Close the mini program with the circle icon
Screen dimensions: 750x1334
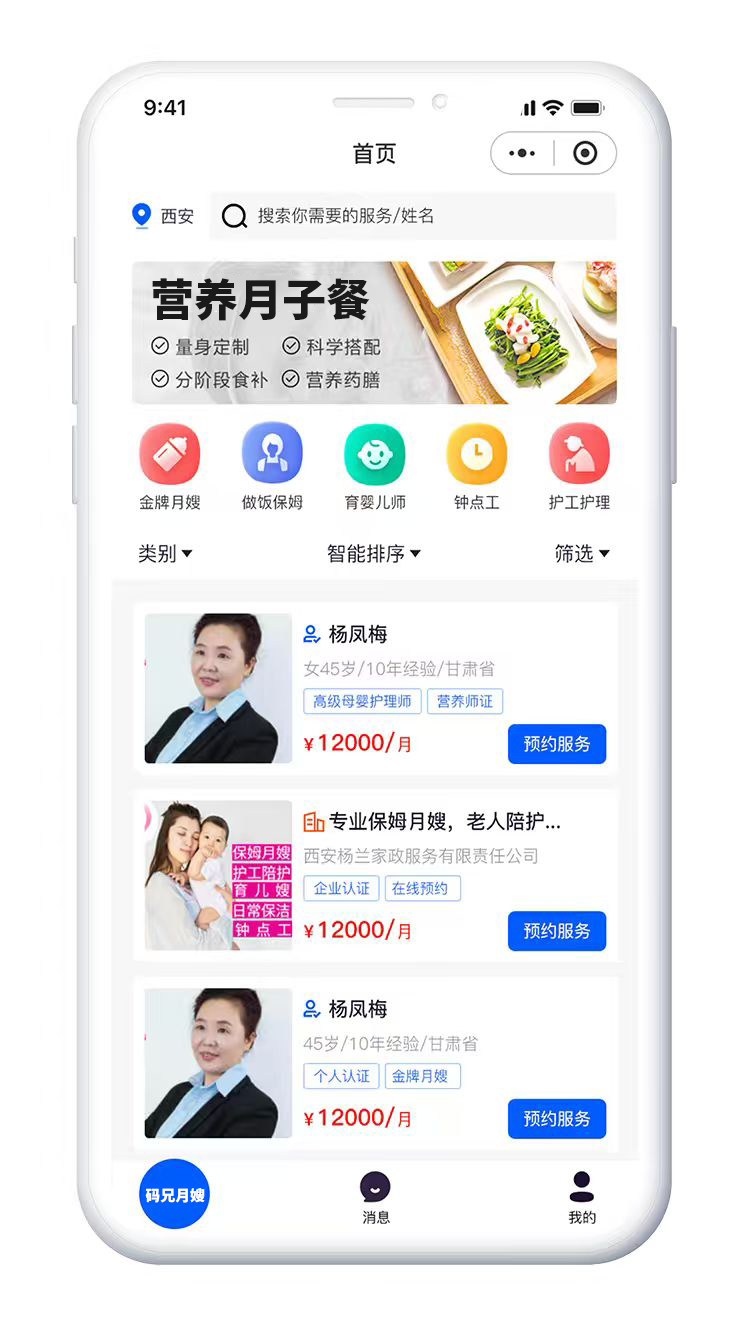pos(585,153)
